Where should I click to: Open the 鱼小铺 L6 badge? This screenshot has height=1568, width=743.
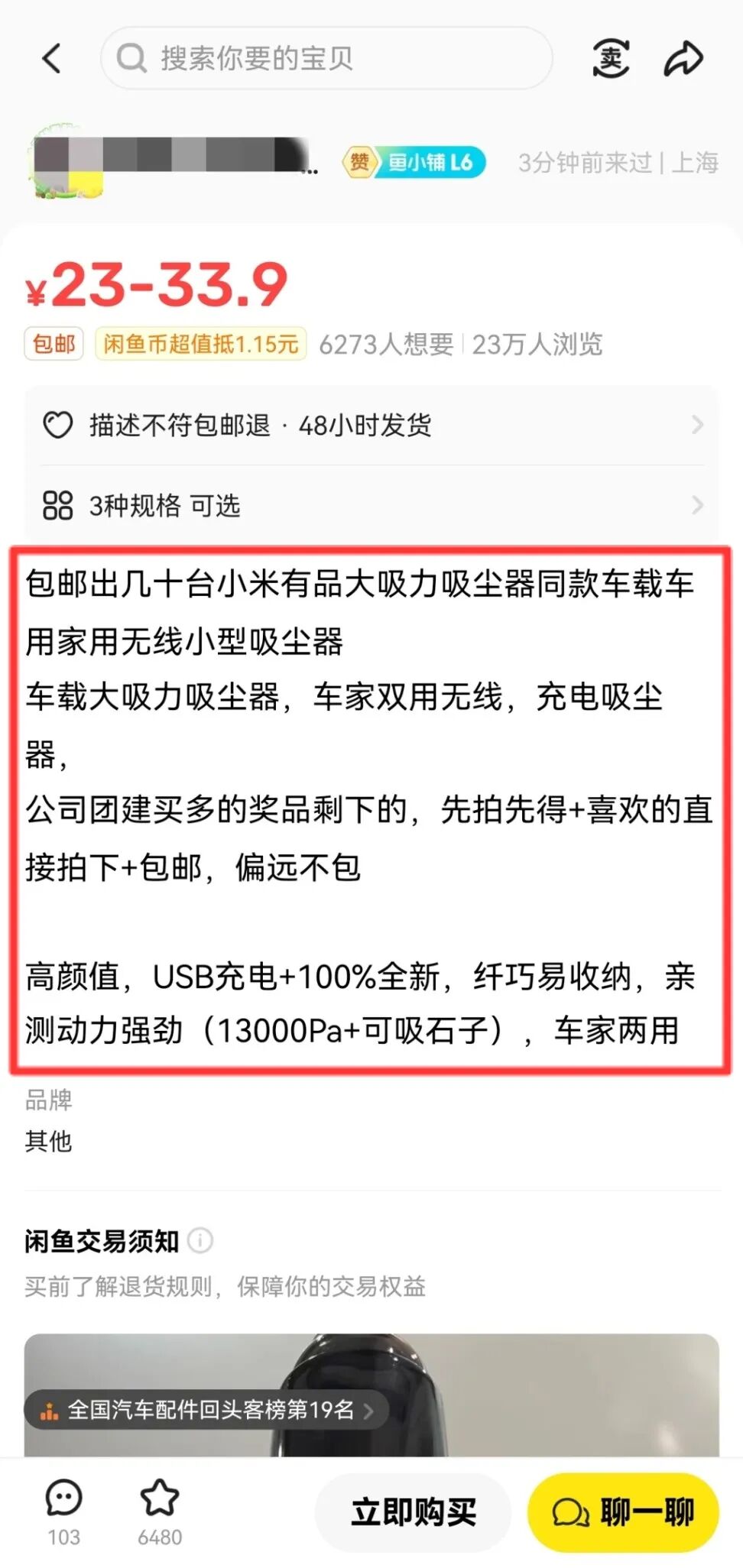414,162
